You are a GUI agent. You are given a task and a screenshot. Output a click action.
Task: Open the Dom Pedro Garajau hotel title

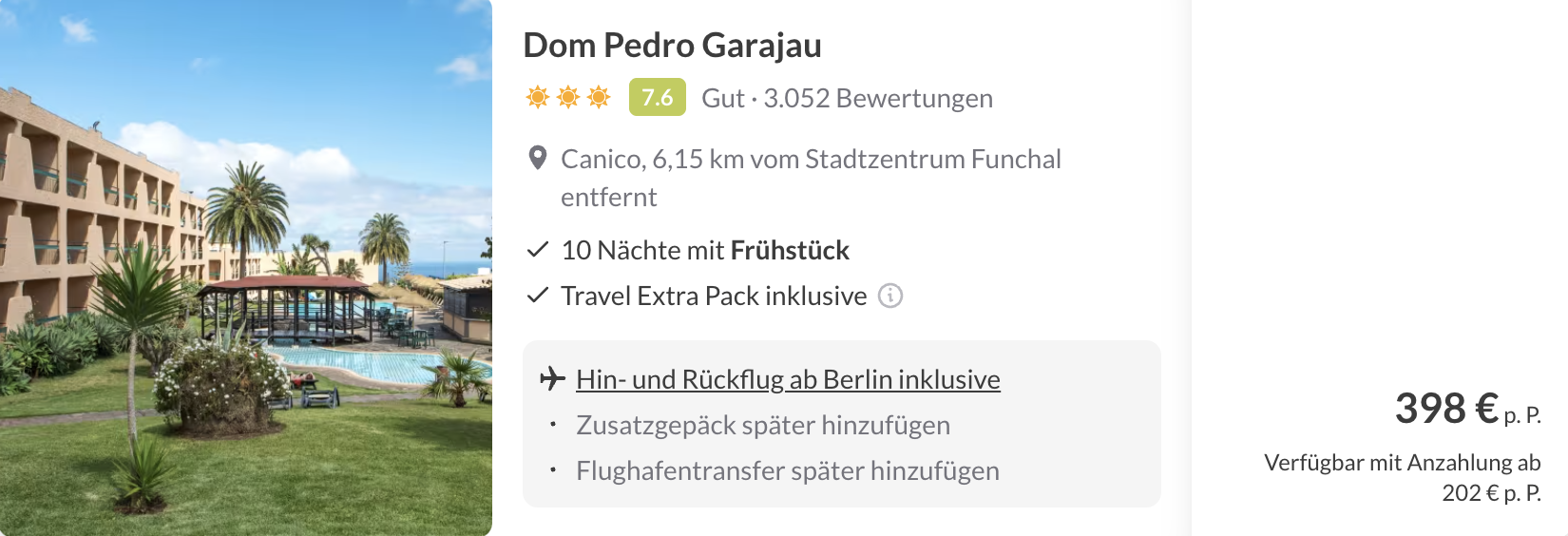tap(672, 45)
